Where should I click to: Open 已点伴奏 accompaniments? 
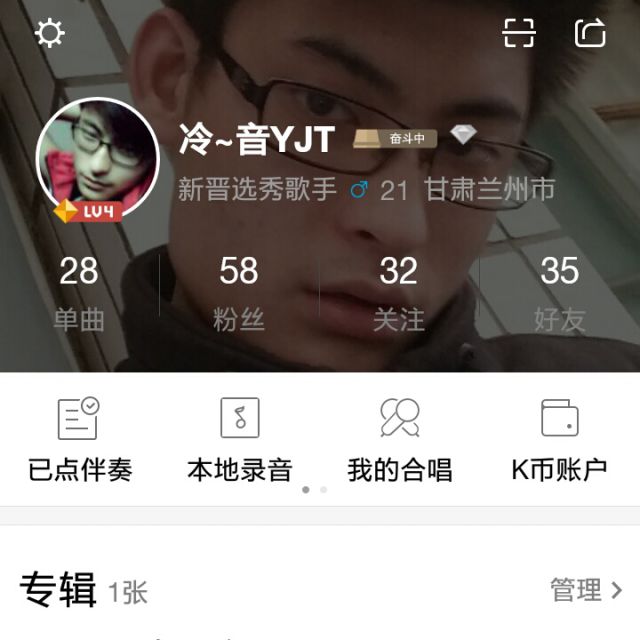coord(79,440)
